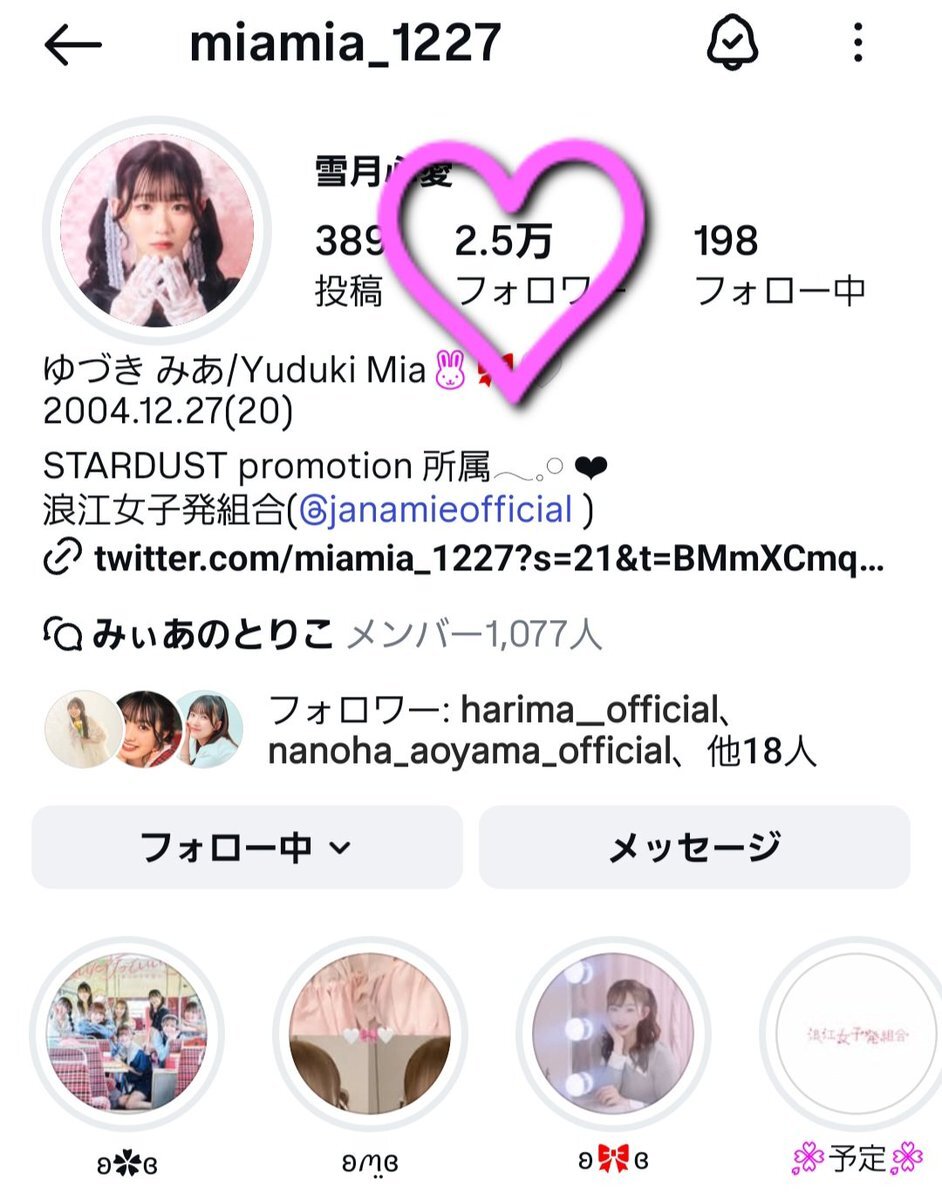Open the story highlight labeled with a ribbon
The width and height of the screenshot is (942, 1200).
click(x=613, y=1034)
